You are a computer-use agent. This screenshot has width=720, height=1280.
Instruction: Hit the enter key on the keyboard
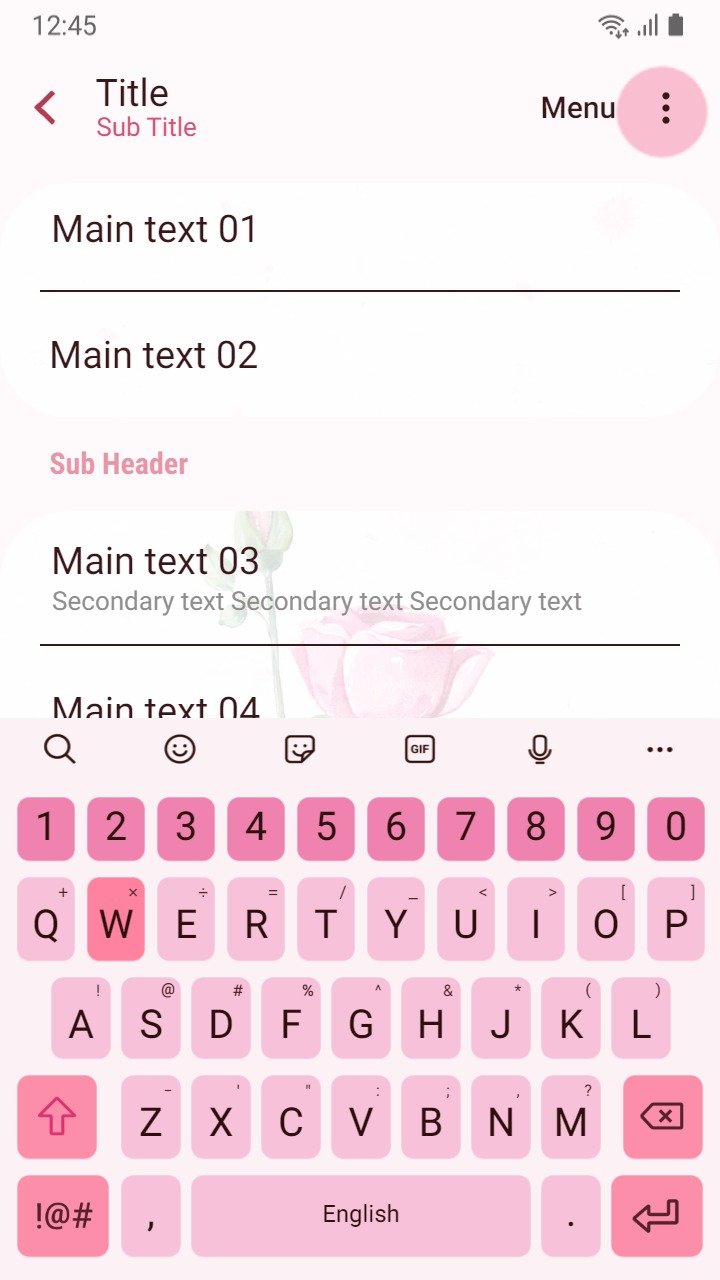coord(657,1216)
